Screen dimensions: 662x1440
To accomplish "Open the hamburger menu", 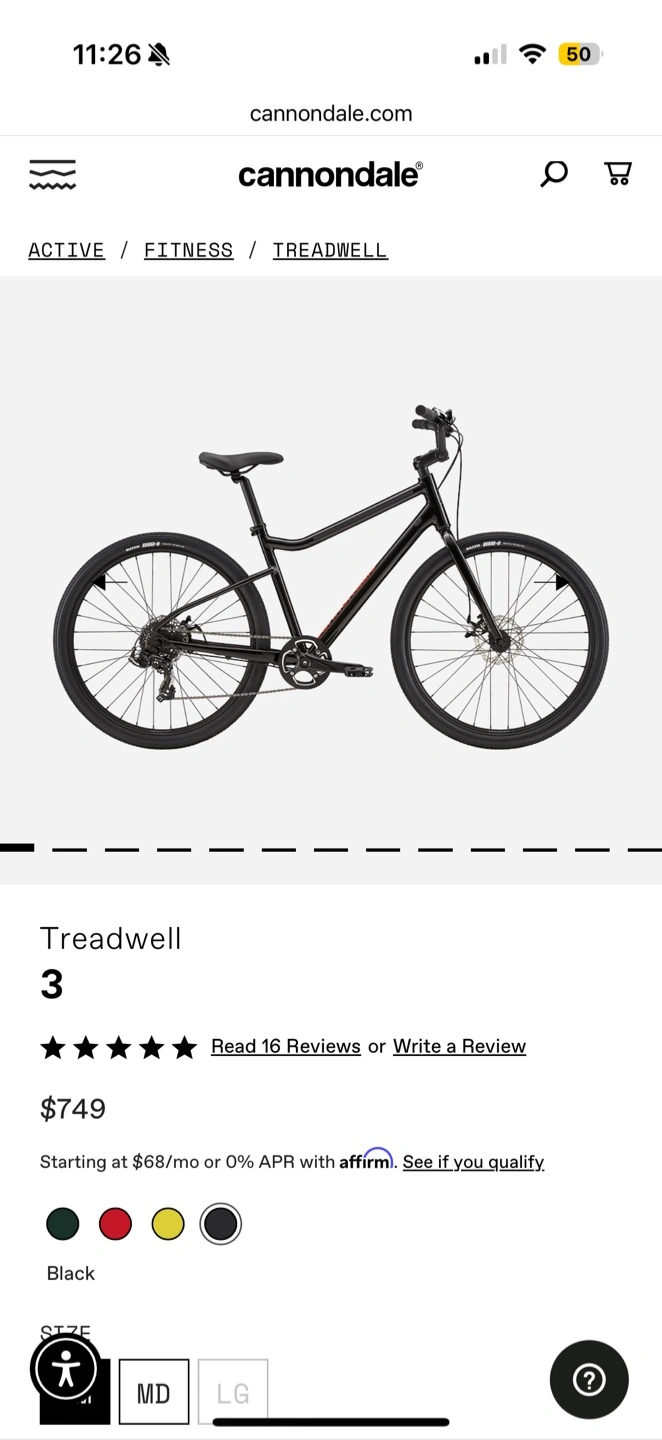I will tap(52, 174).
